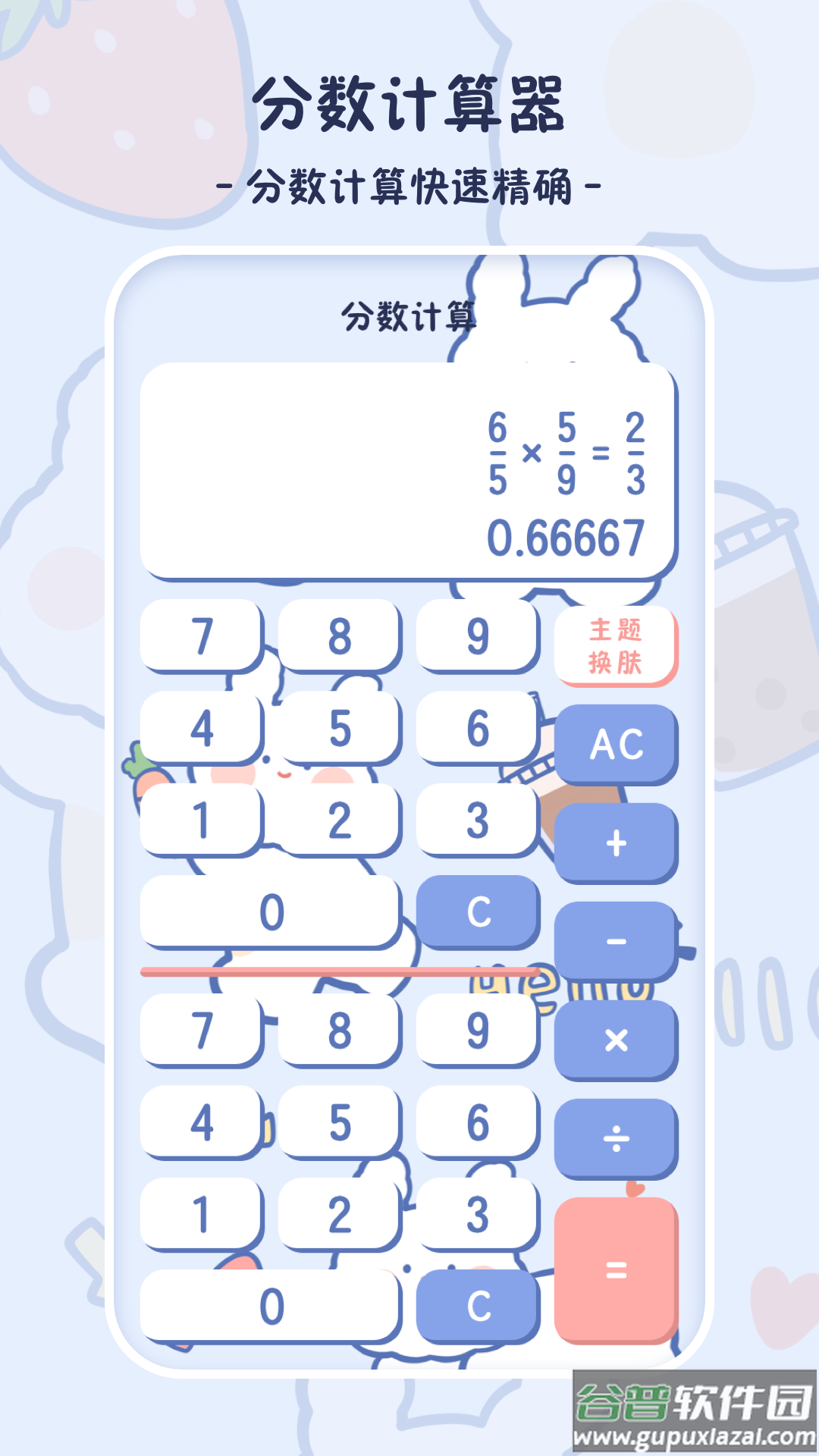Open the 主题换肤 theme skin switcher
The width and height of the screenshot is (819, 1456).
617,645
